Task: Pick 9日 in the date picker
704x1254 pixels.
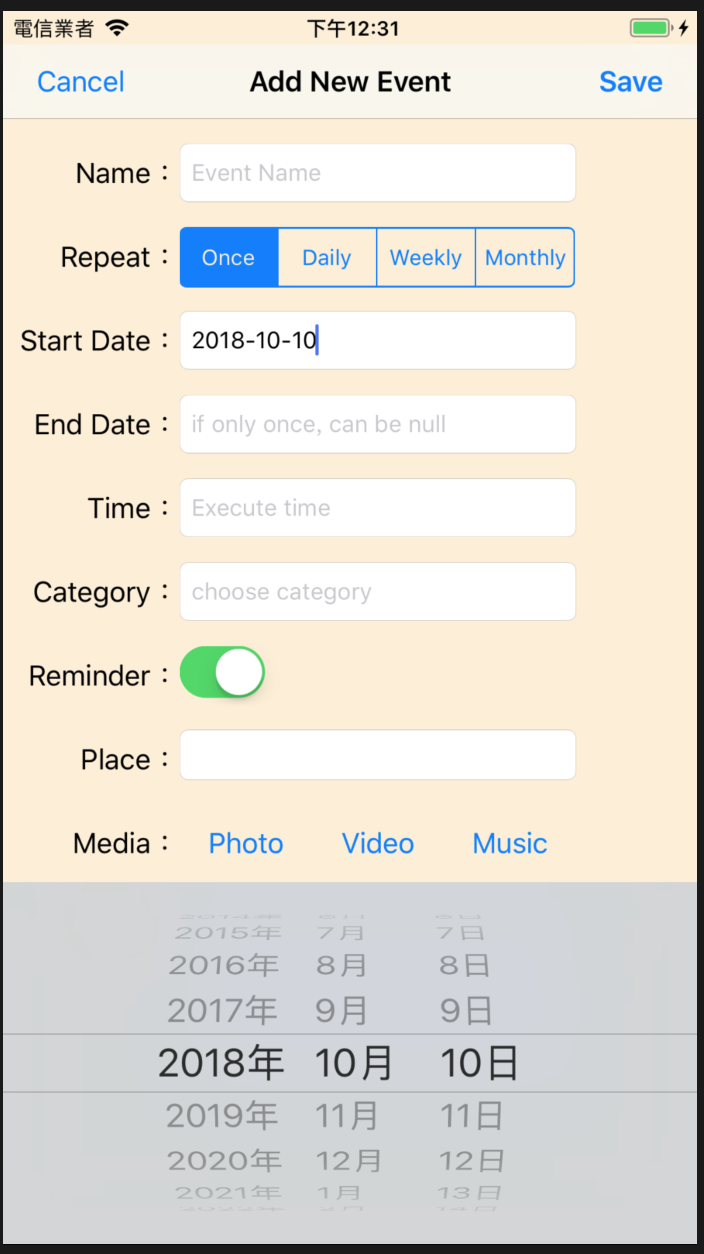Action: [466, 1011]
